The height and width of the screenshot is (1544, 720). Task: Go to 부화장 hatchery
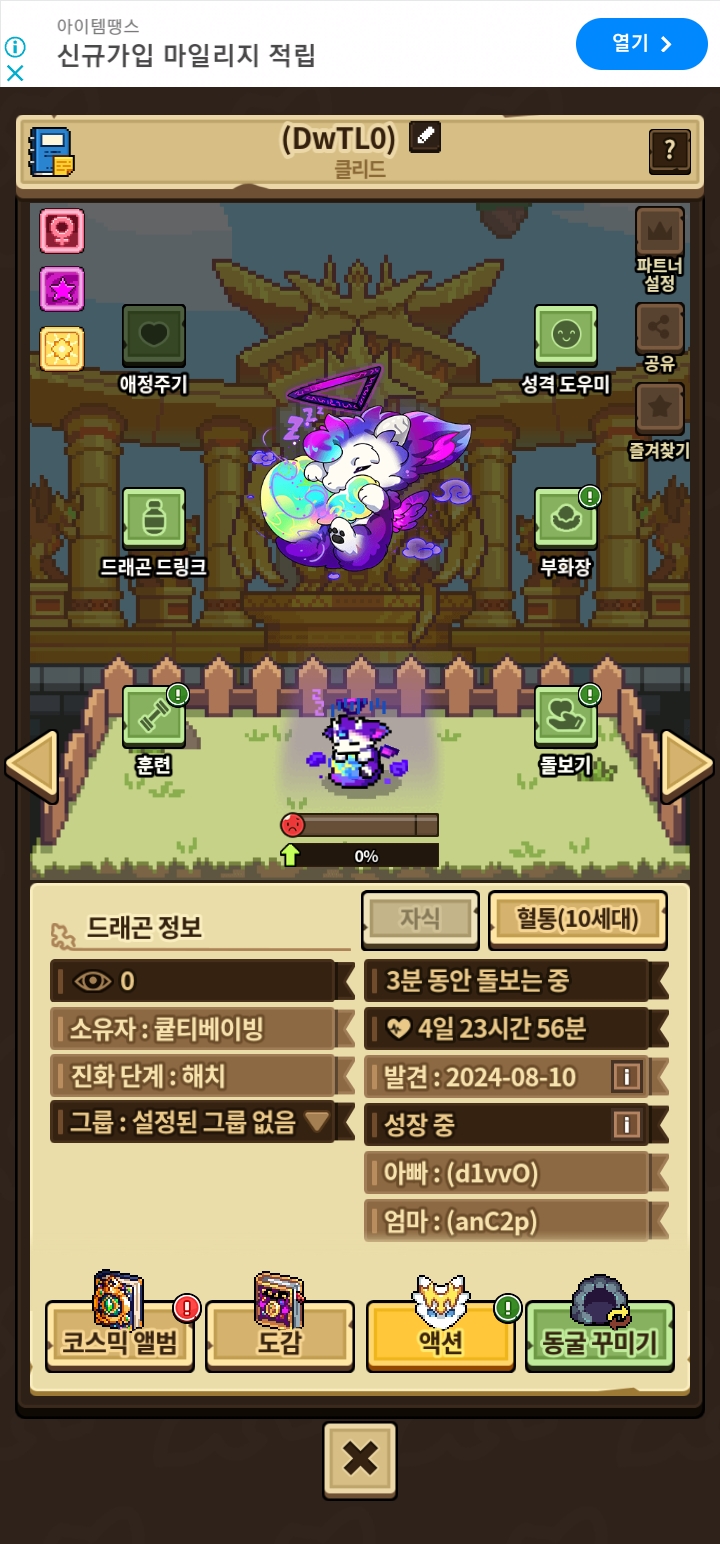point(565,520)
